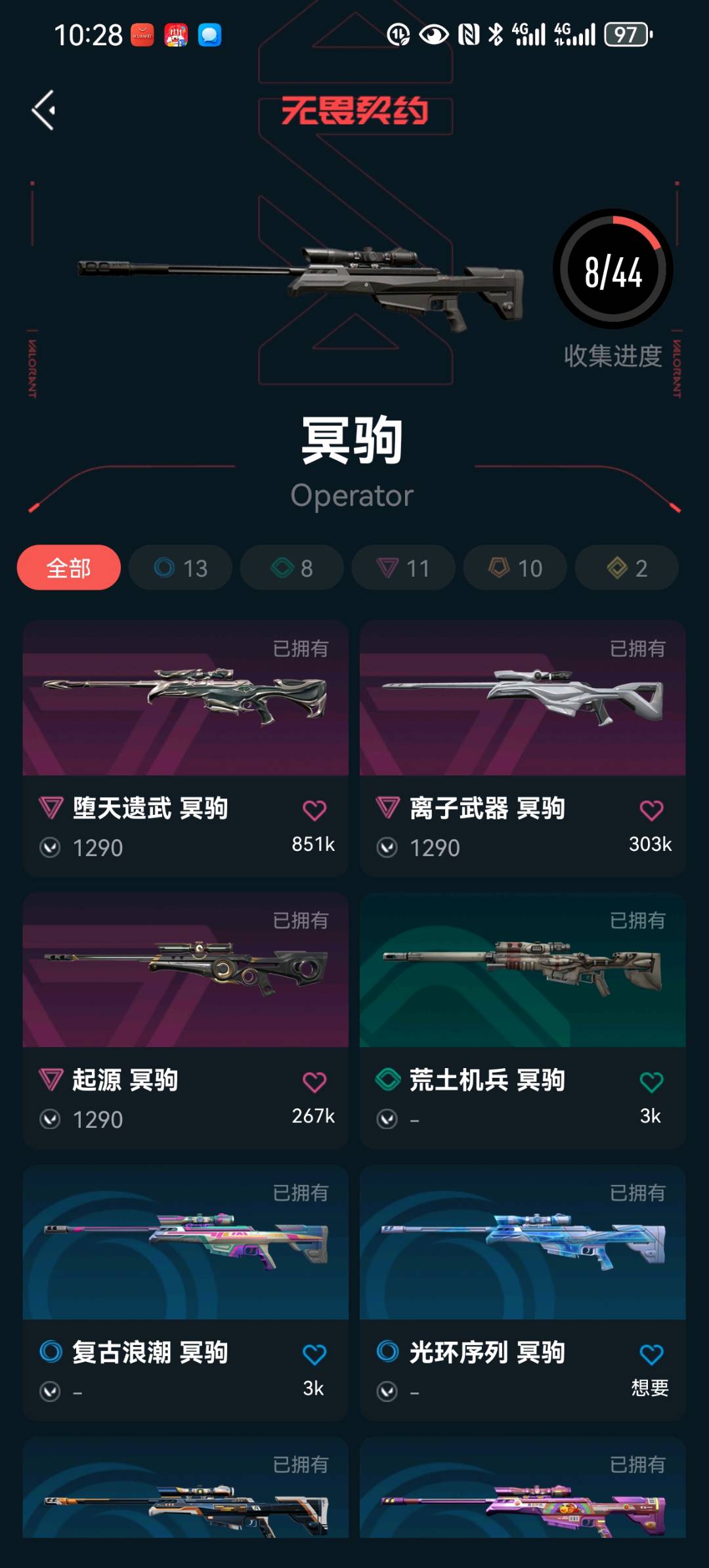Mark 光环序列 冥驹 as wanted

[x=651, y=1354]
